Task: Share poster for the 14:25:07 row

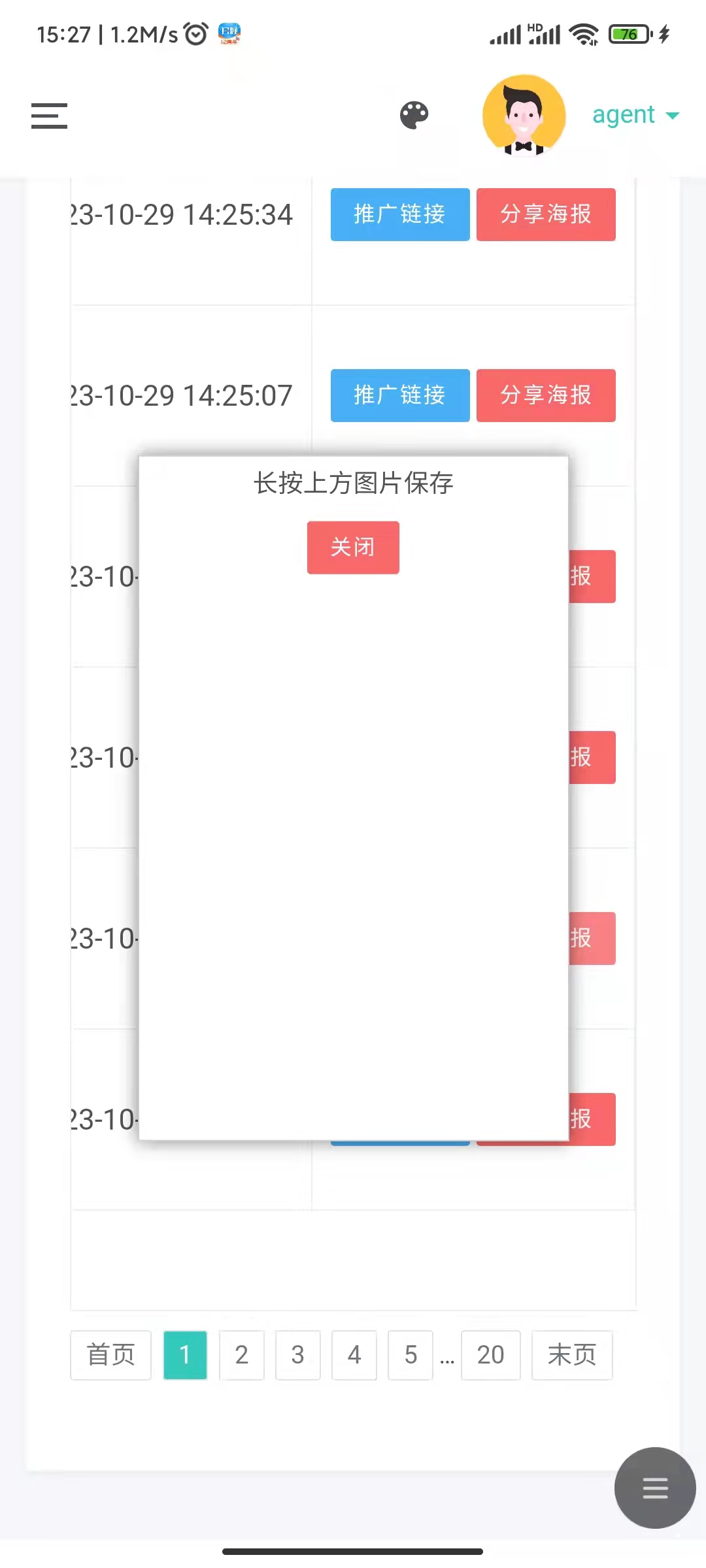Action: [x=546, y=395]
